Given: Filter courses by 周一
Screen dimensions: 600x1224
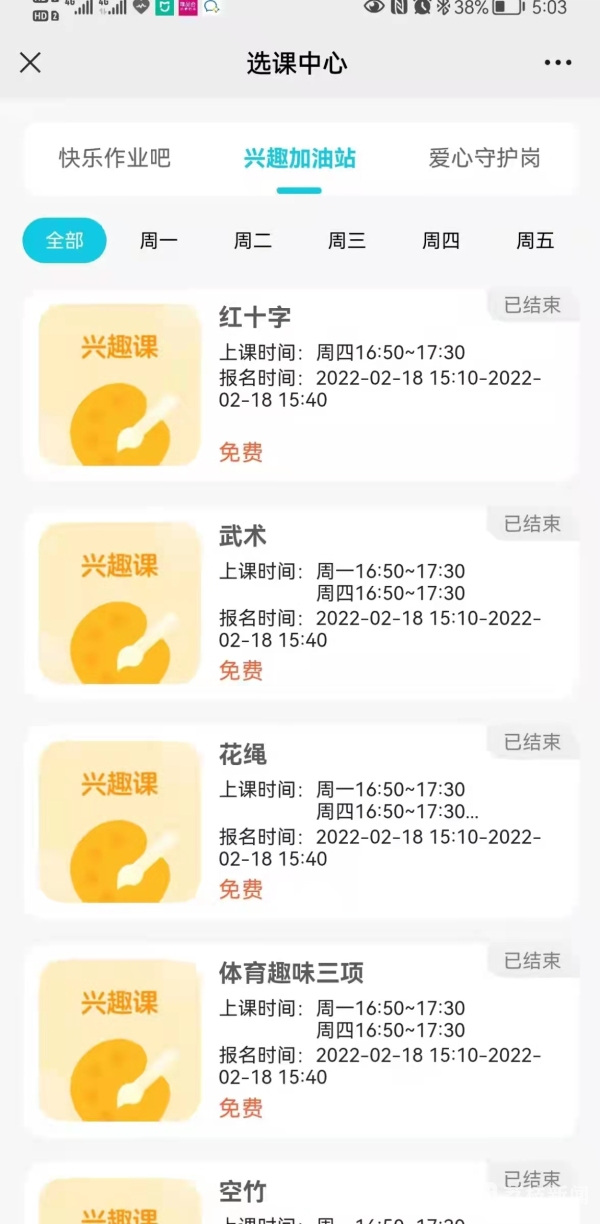Looking at the screenshot, I should point(158,241).
